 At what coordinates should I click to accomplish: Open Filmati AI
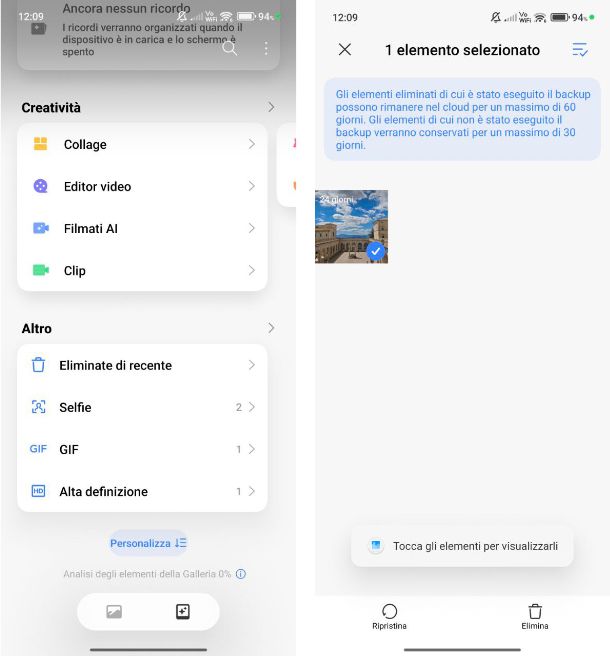[142, 228]
